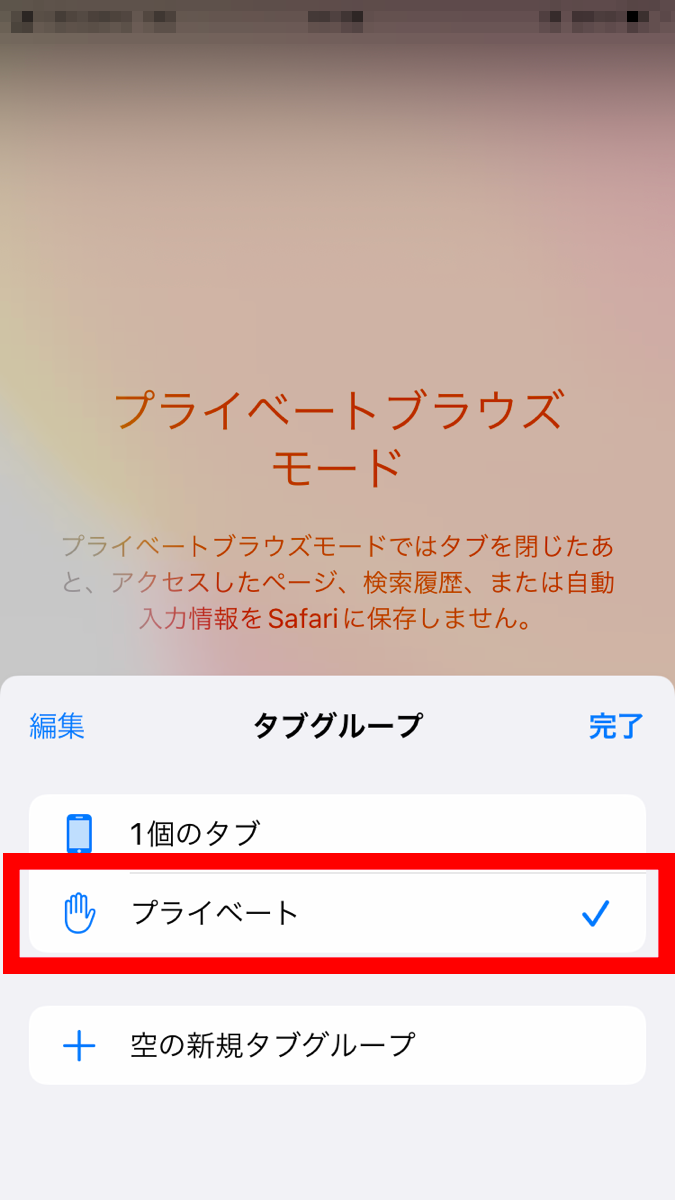Tap 編集 to edit tab groups
Viewport: 675px width, 1200px height.
(x=57, y=726)
